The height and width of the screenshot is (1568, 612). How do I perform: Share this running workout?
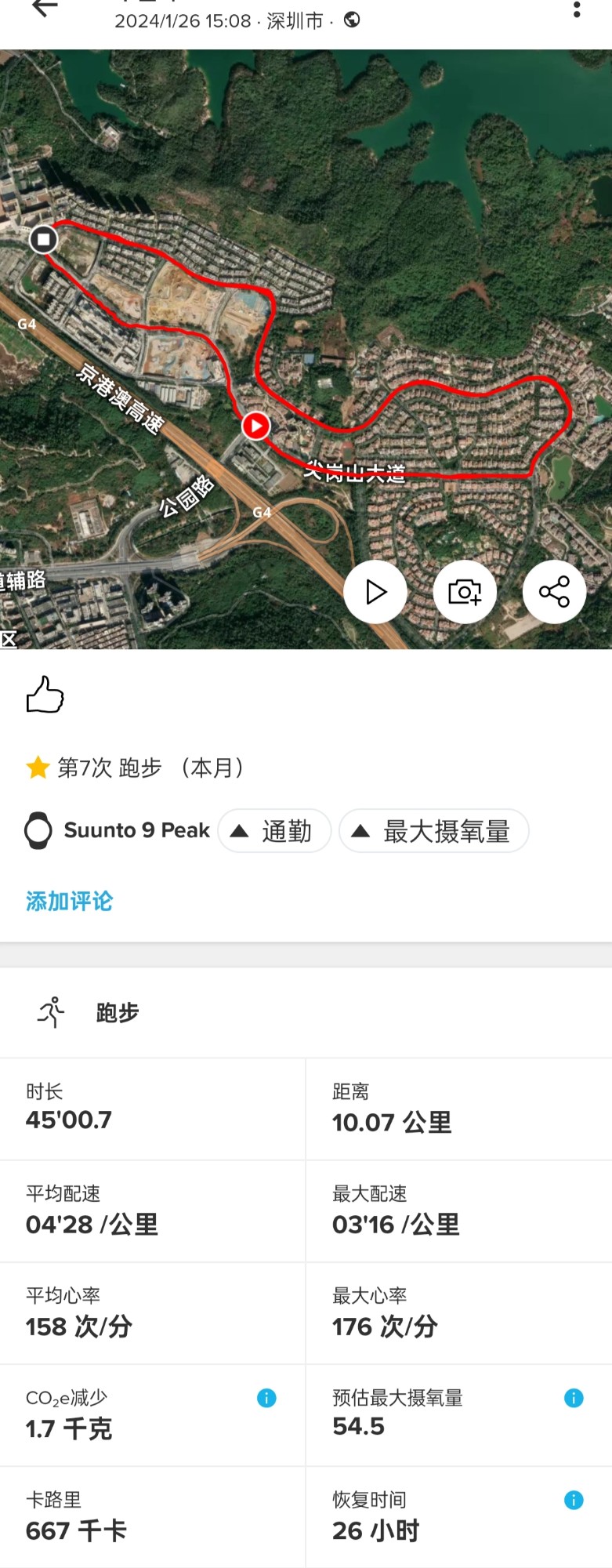pyautogui.click(x=554, y=592)
